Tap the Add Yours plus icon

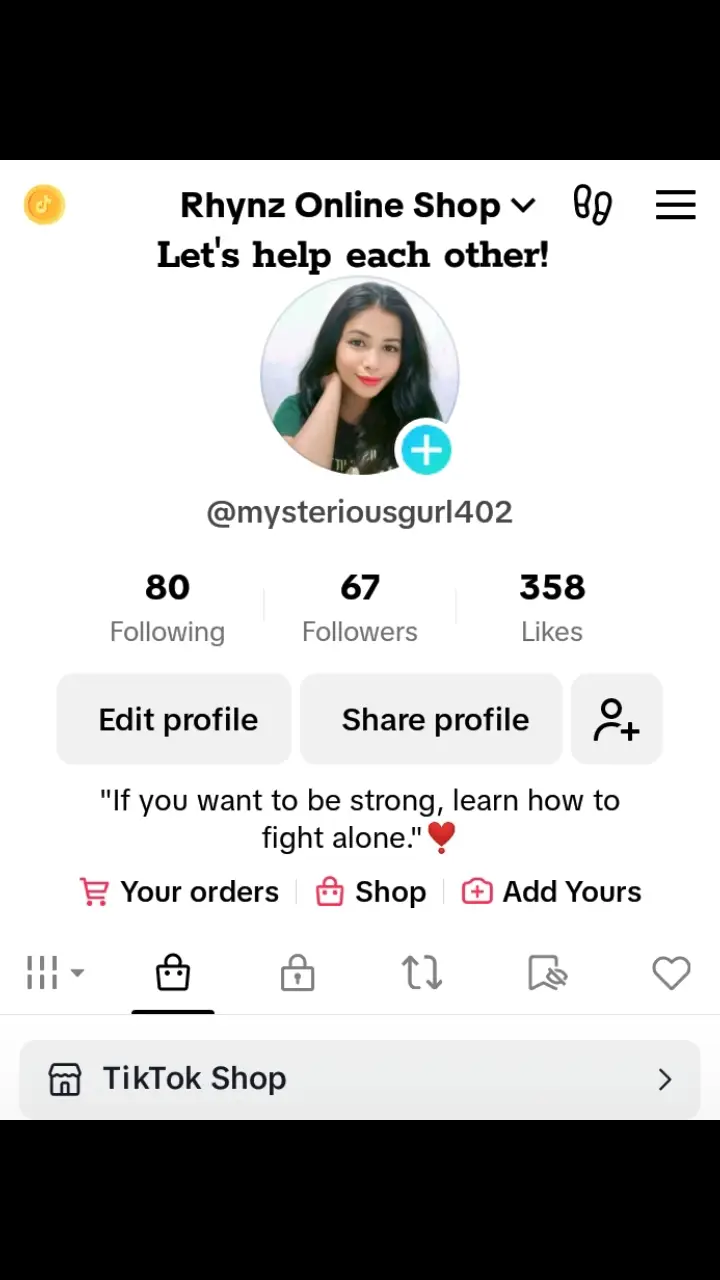(477, 891)
